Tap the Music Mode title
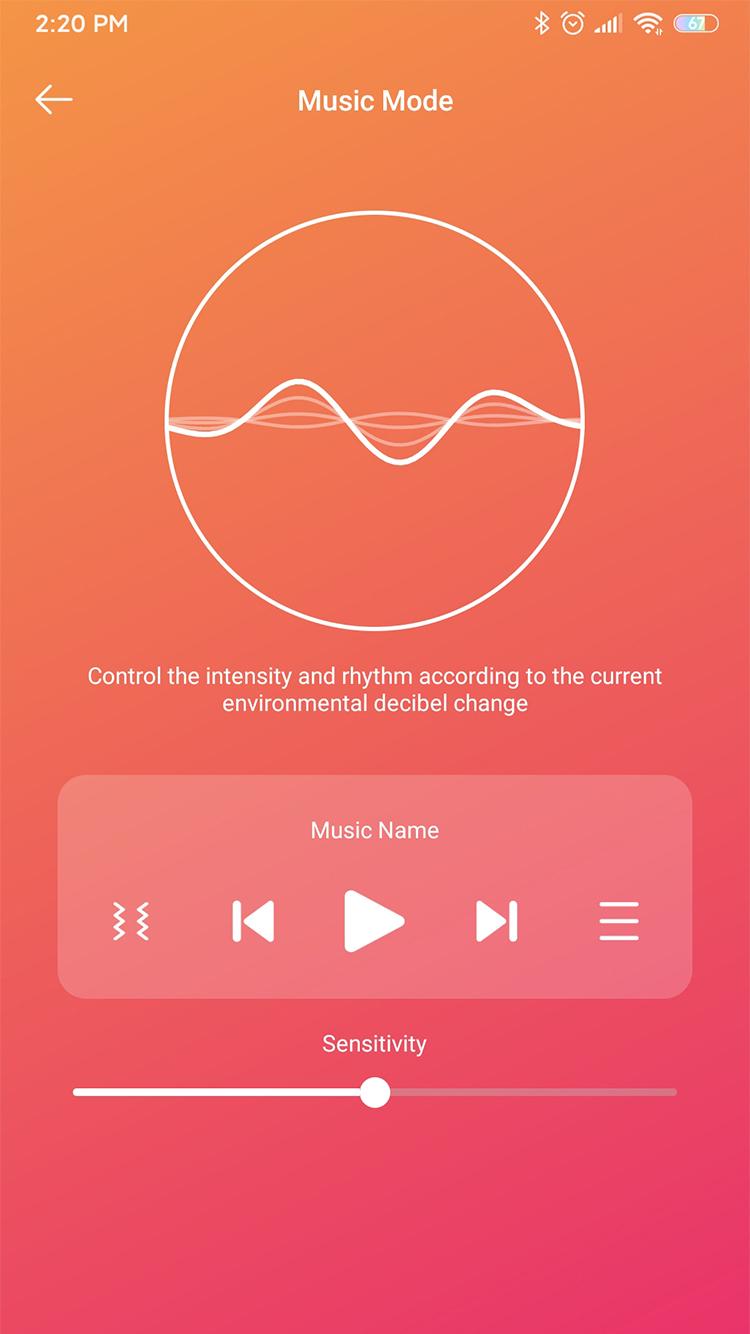 pyautogui.click(x=375, y=100)
